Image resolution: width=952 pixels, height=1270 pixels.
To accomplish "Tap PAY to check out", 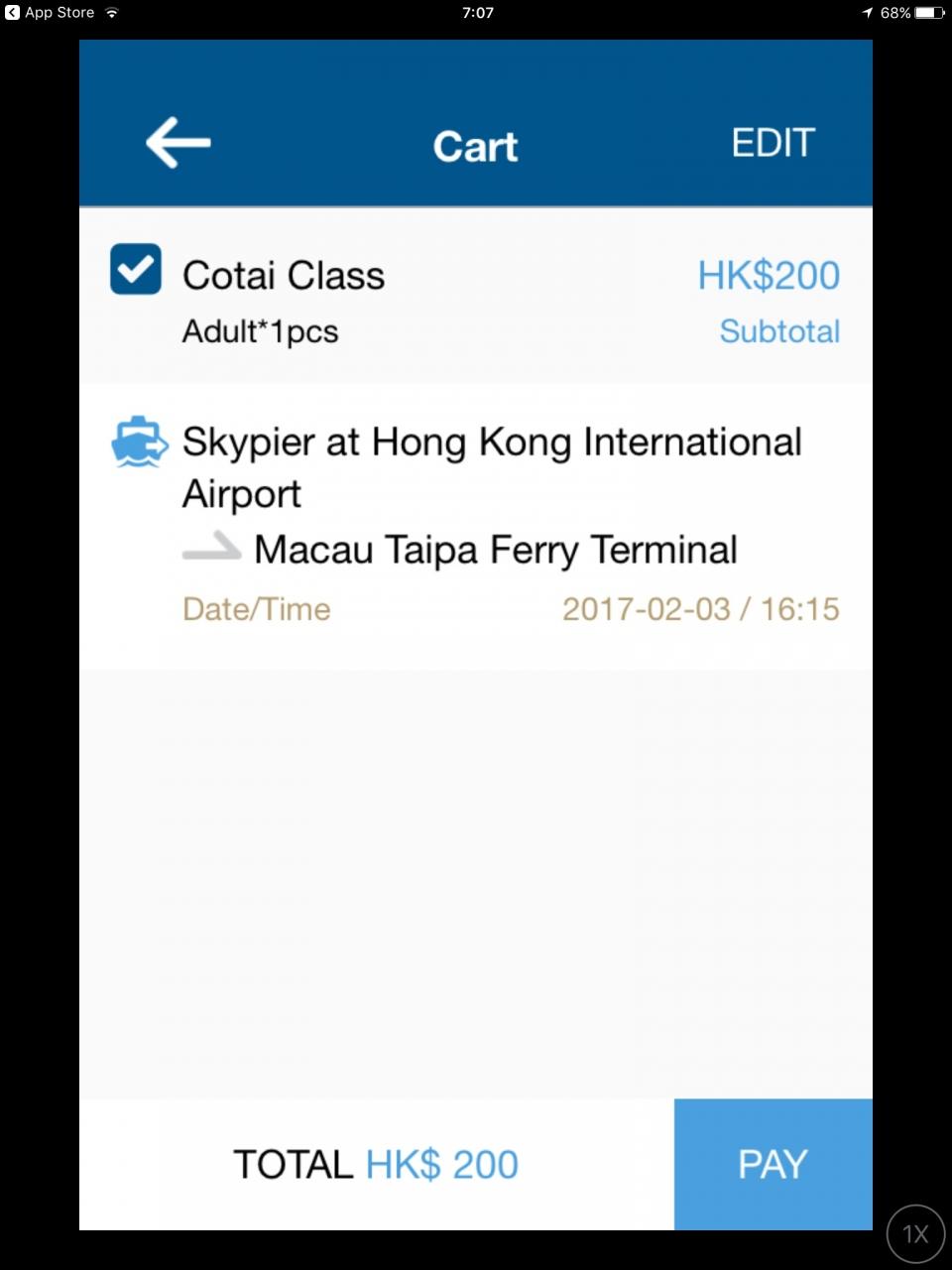I will (x=773, y=1164).
